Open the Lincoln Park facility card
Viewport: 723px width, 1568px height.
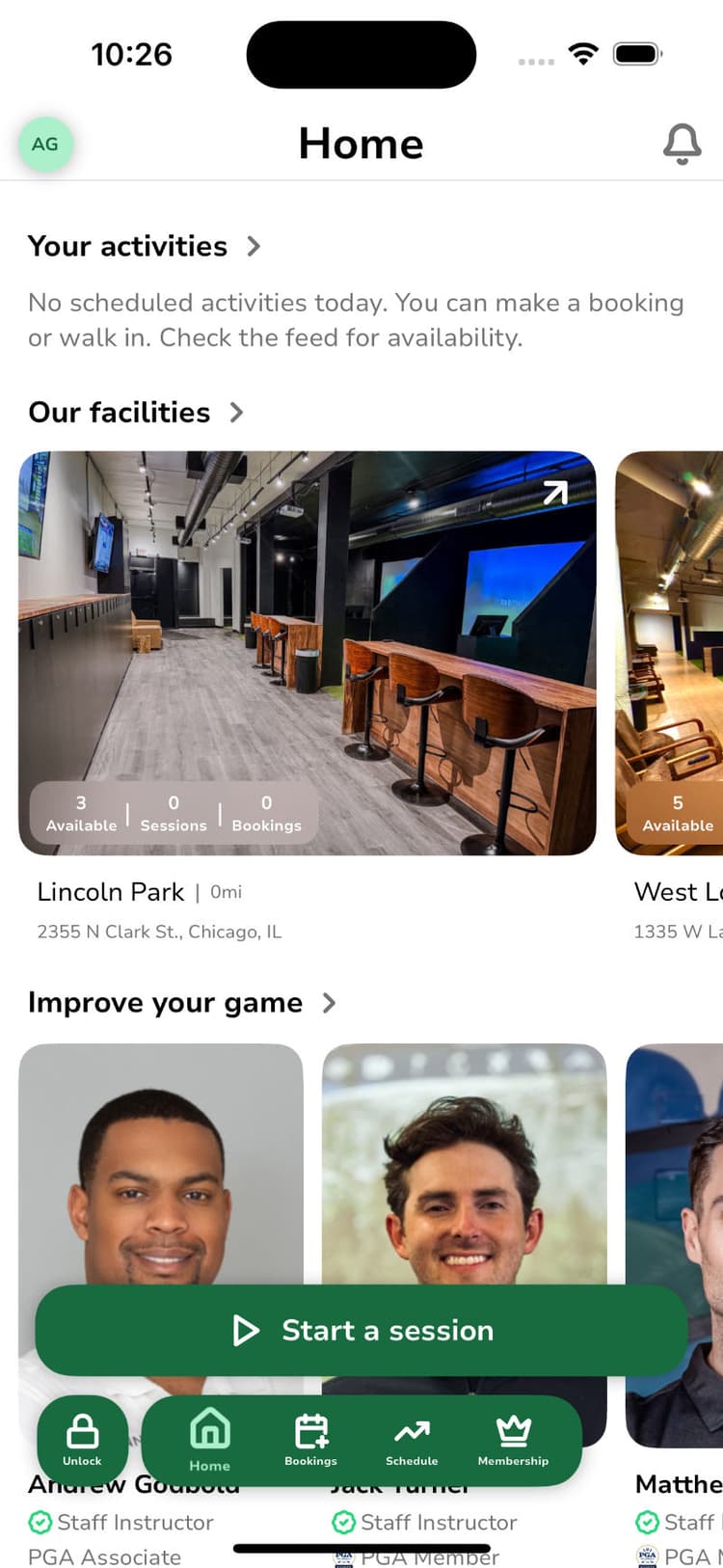tap(307, 653)
